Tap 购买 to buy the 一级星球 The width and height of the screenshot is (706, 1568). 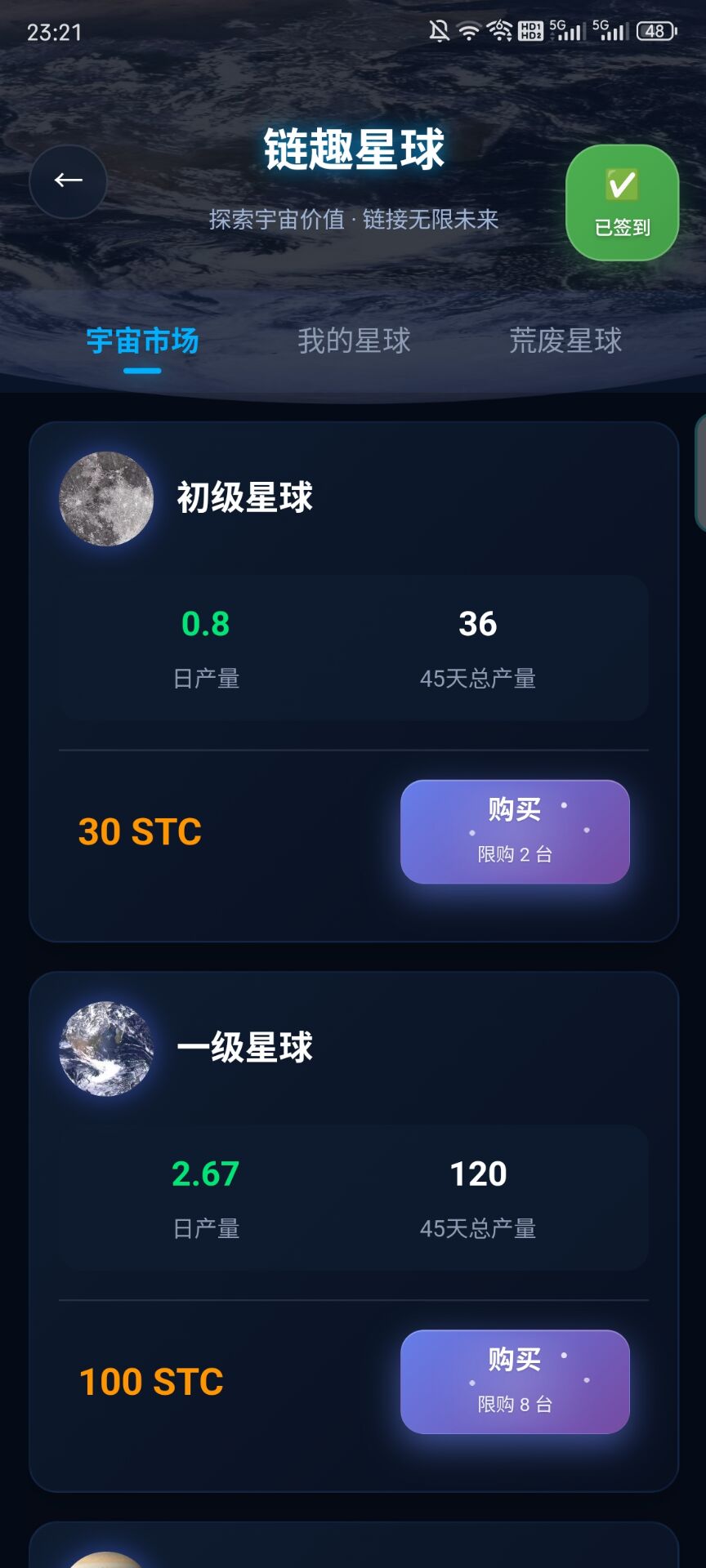click(515, 1380)
